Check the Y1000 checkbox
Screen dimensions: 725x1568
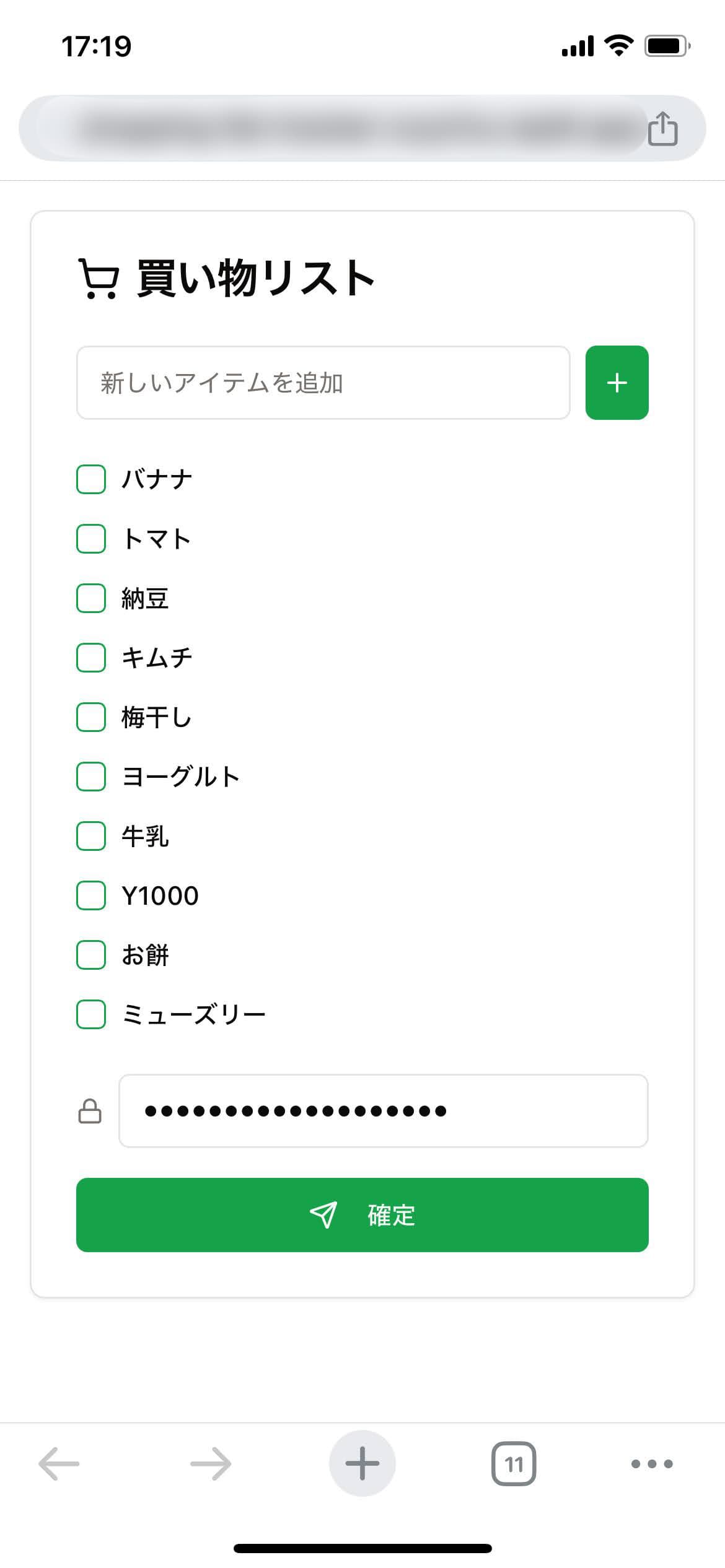coord(90,895)
